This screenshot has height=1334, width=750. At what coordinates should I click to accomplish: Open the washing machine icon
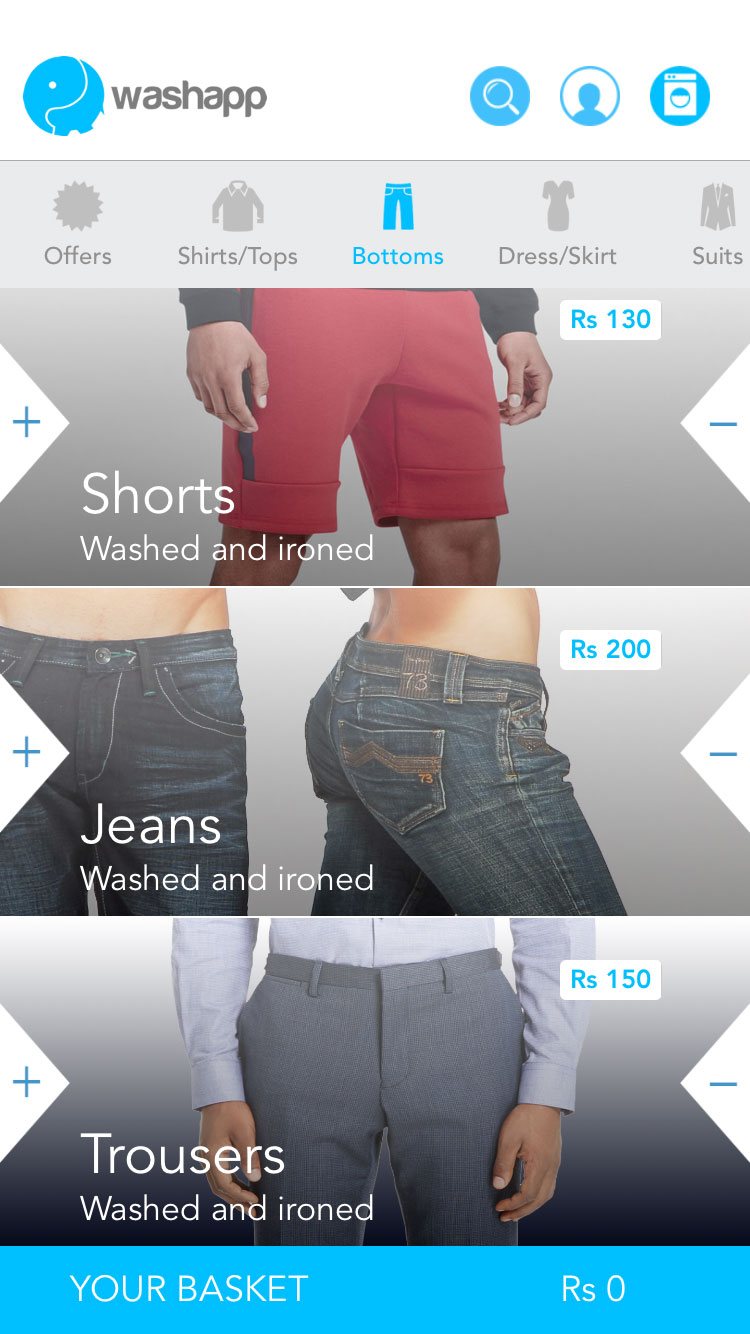click(679, 96)
